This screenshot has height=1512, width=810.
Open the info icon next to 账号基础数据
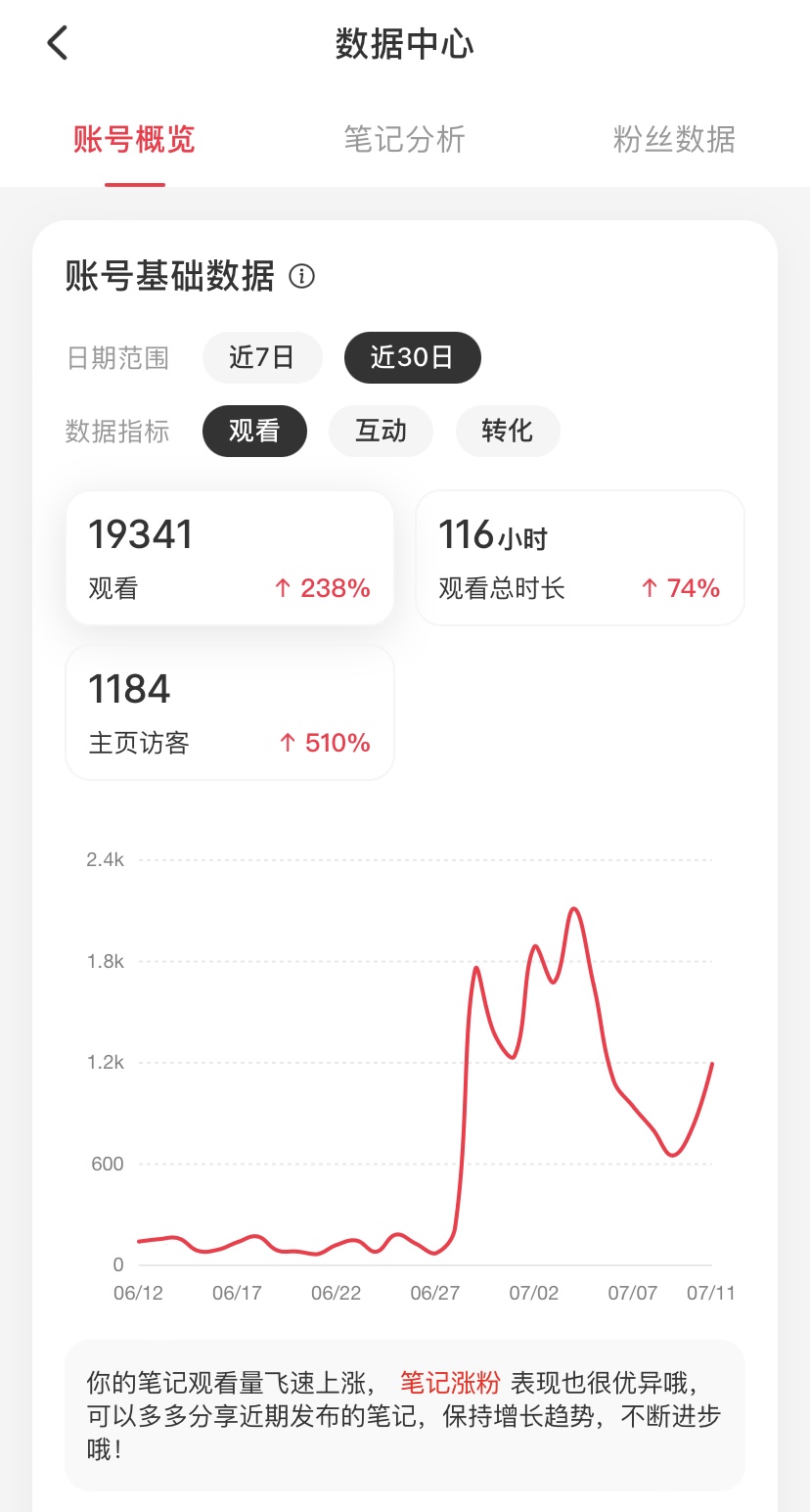pyautogui.click(x=302, y=277)
